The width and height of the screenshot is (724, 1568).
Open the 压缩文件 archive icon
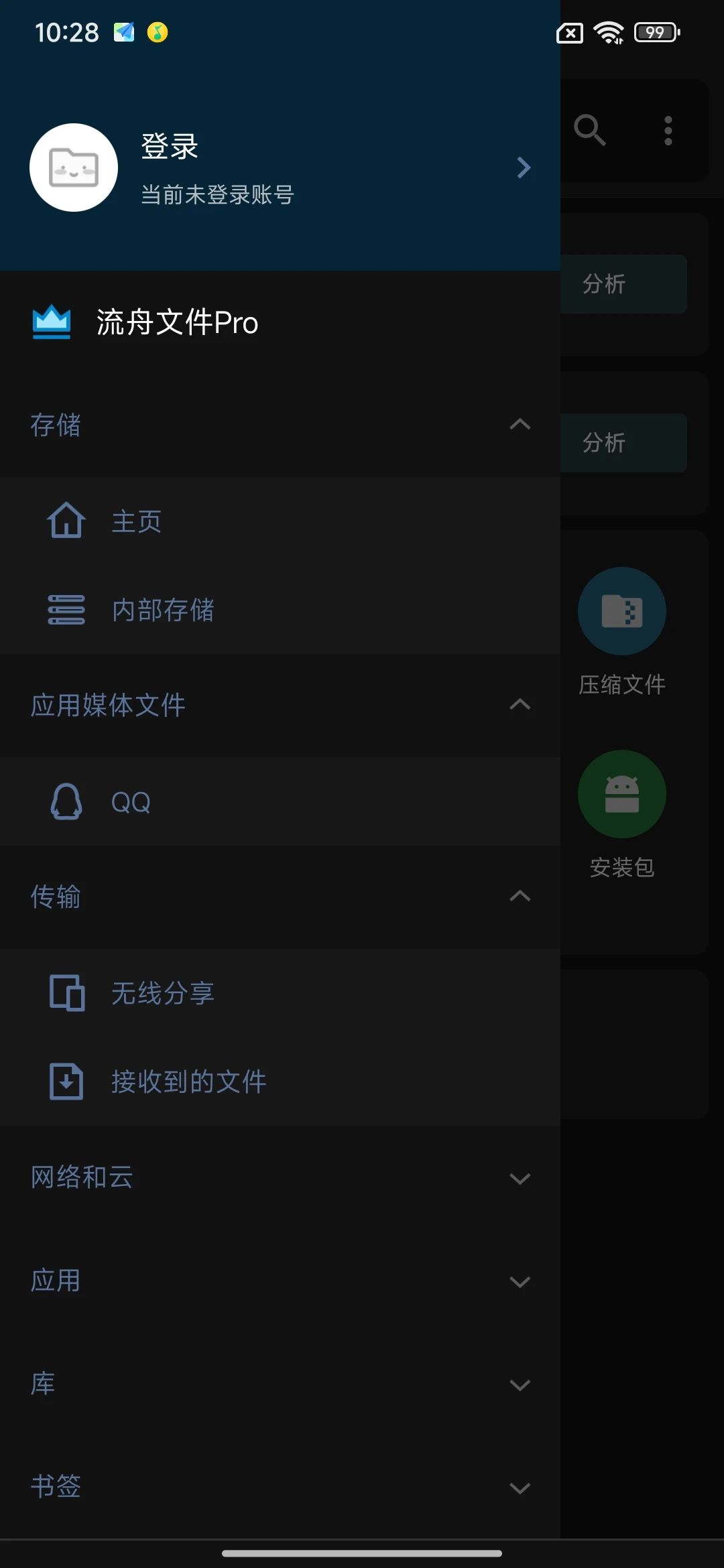coord(622,610)
